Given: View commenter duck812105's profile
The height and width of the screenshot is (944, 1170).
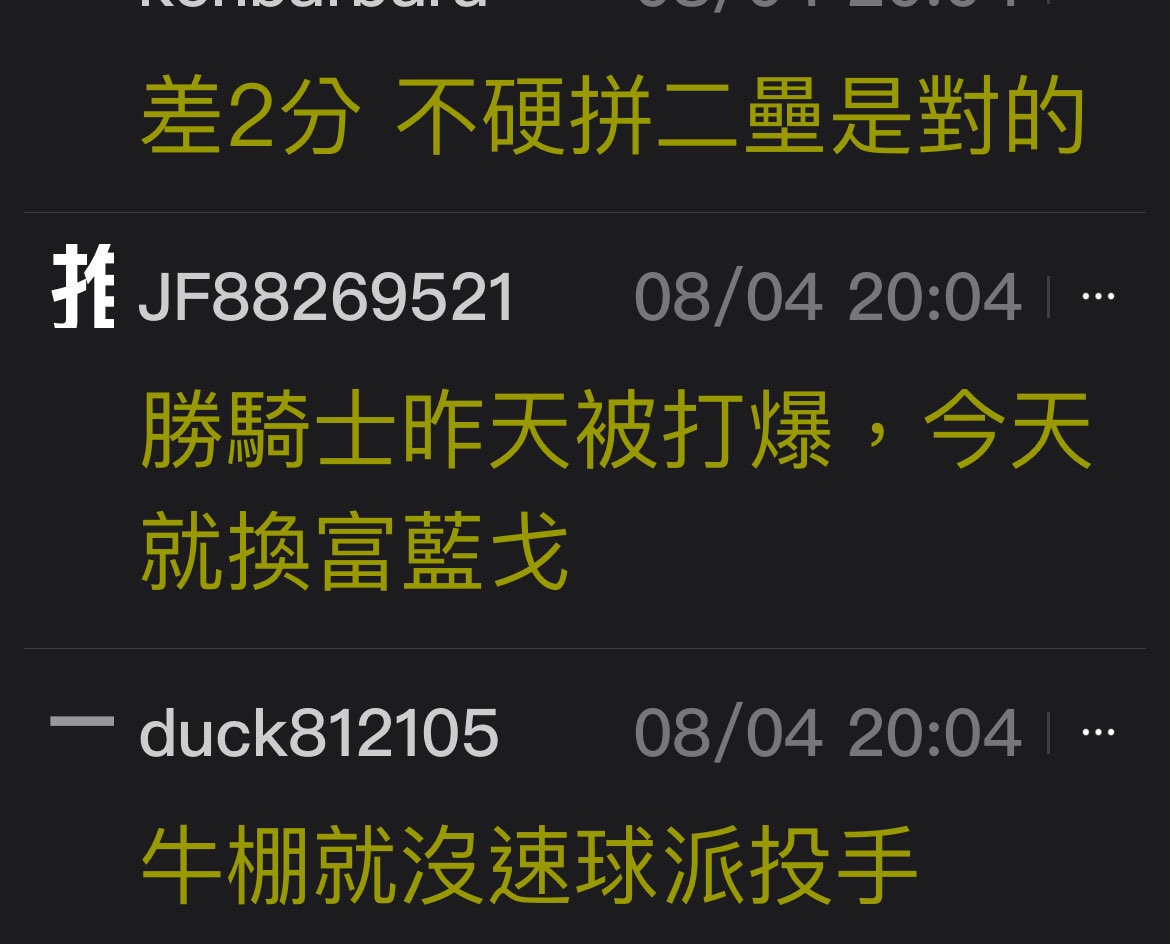Looking at the screenshot, I should click(318, 733).
